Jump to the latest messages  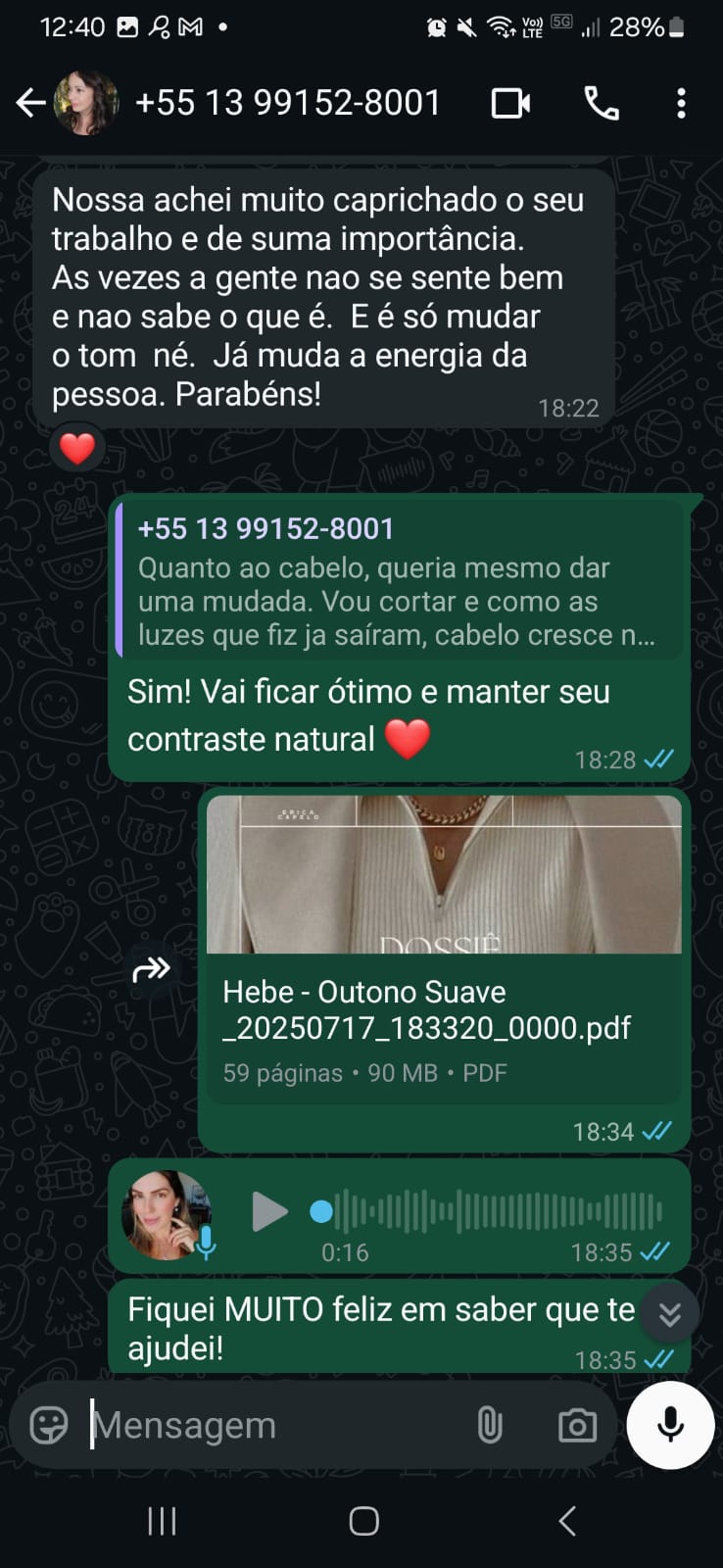669,1314
